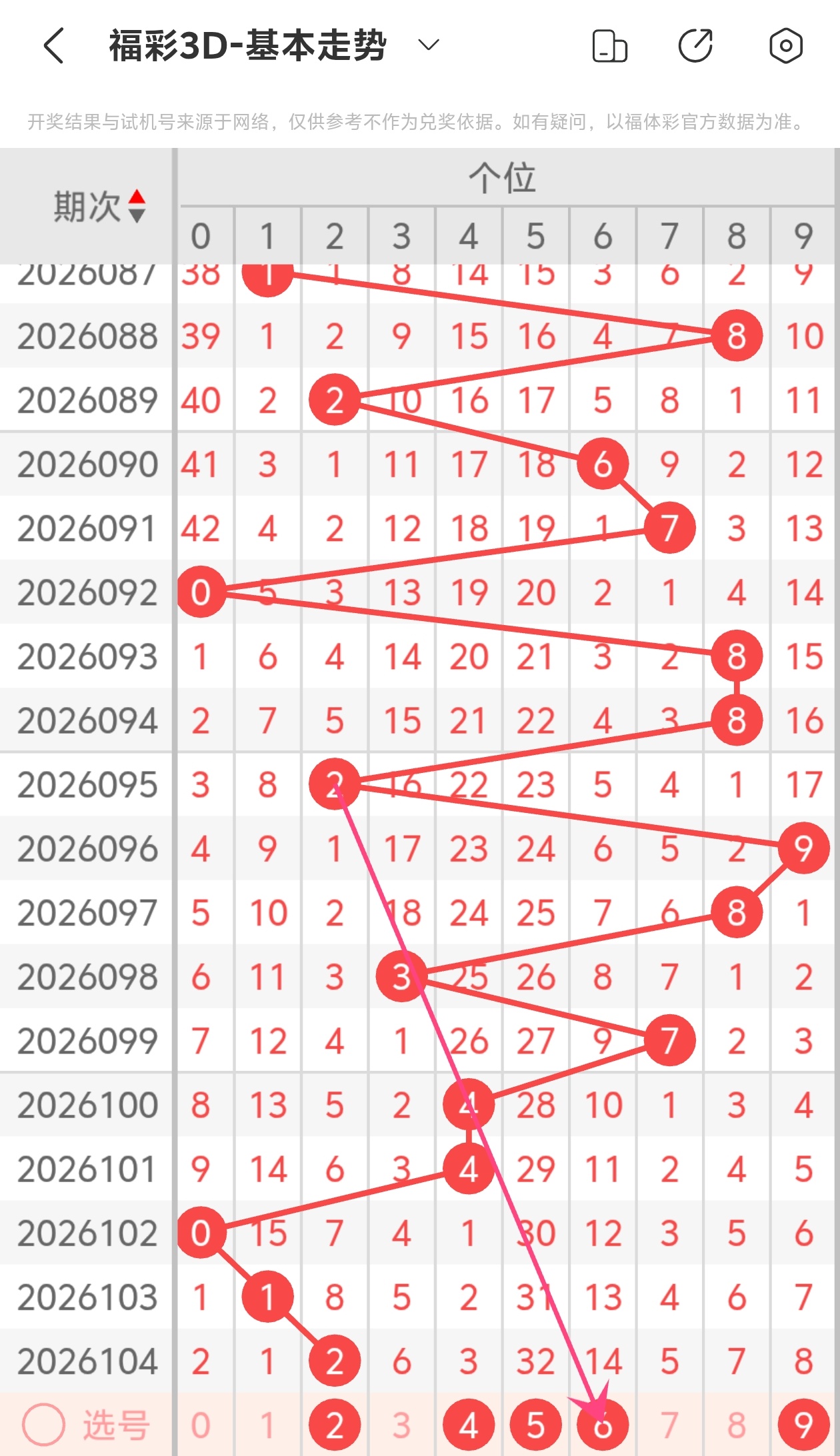Viewport: 840px width, 1456px height.
Task: Share this trend chart
Action: coord(695,46)
